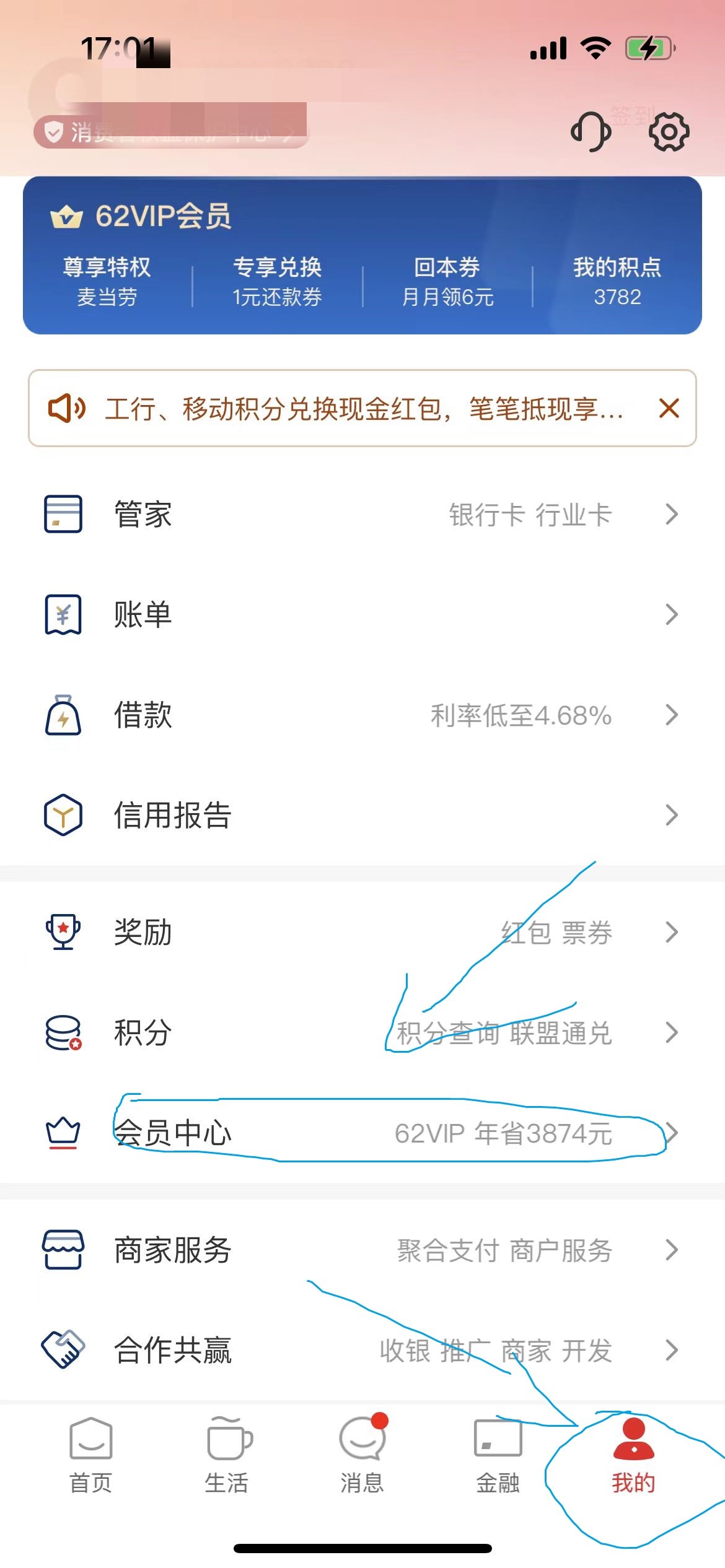Open 专享兑换 1元还款券
This screenshot has height=1568, width=725.
tap(277, 282)
